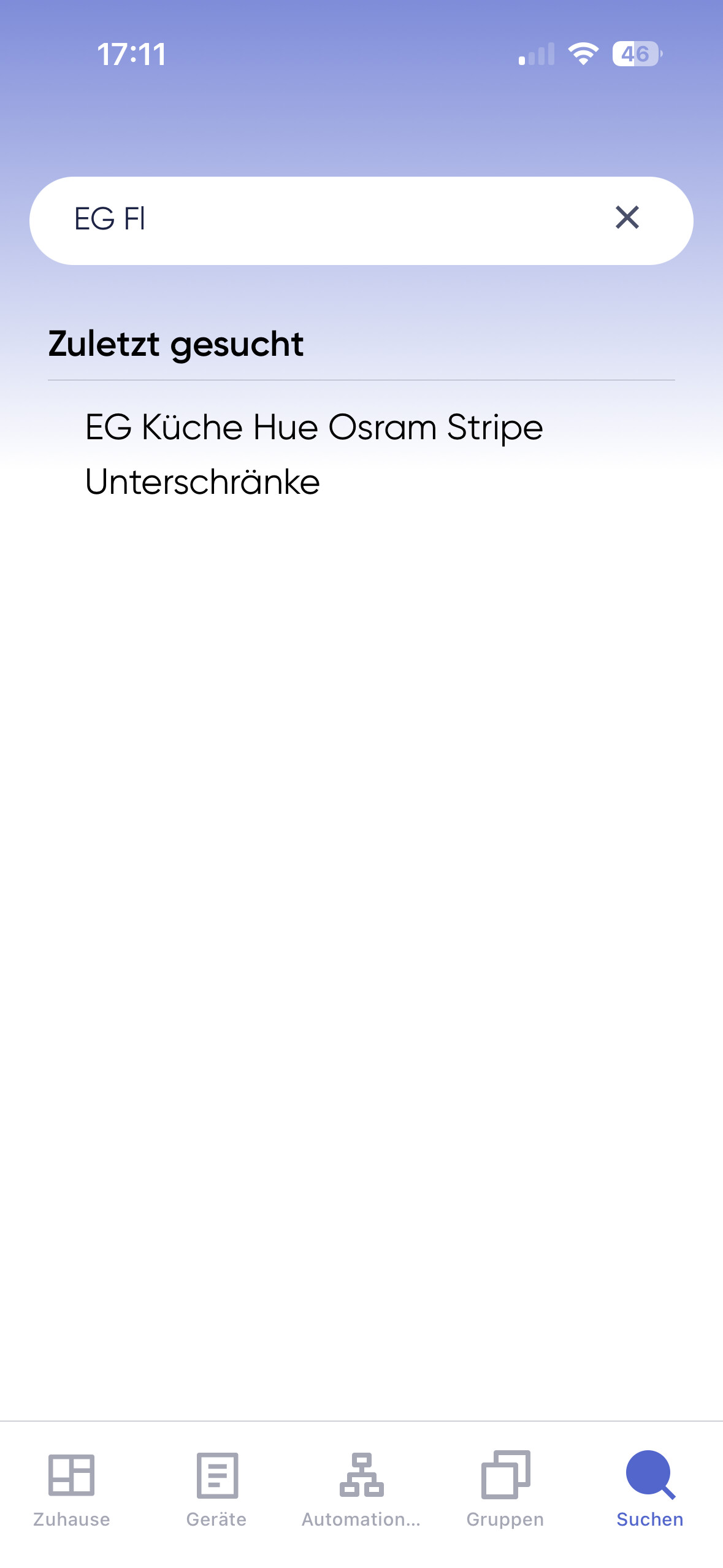Image resolution: width=723 pixels, height=1568 pixels.
Task: Clear the search text with the X
Action: pos(627,218)
